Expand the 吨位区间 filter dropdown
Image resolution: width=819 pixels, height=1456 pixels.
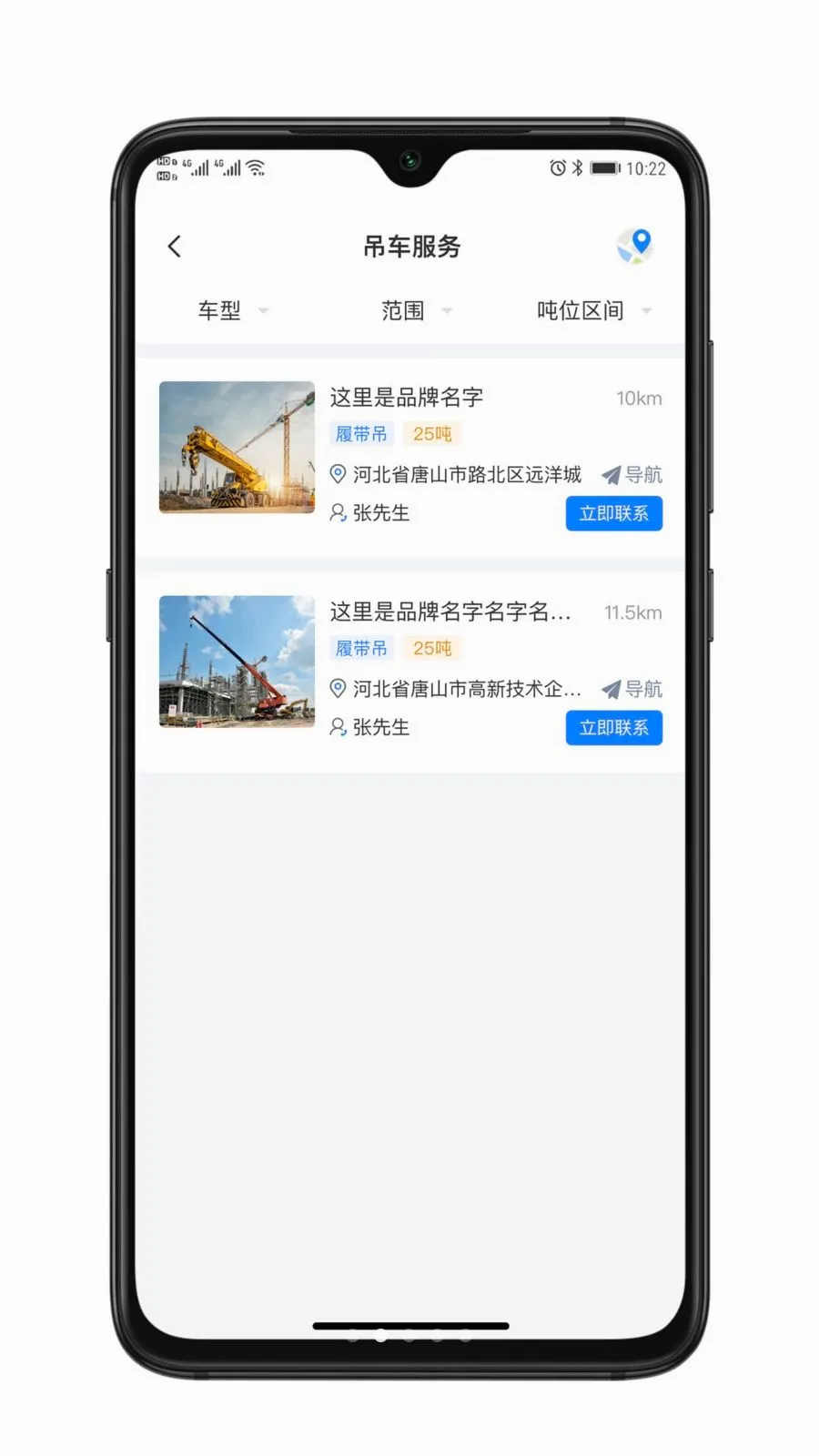point(593,310)
